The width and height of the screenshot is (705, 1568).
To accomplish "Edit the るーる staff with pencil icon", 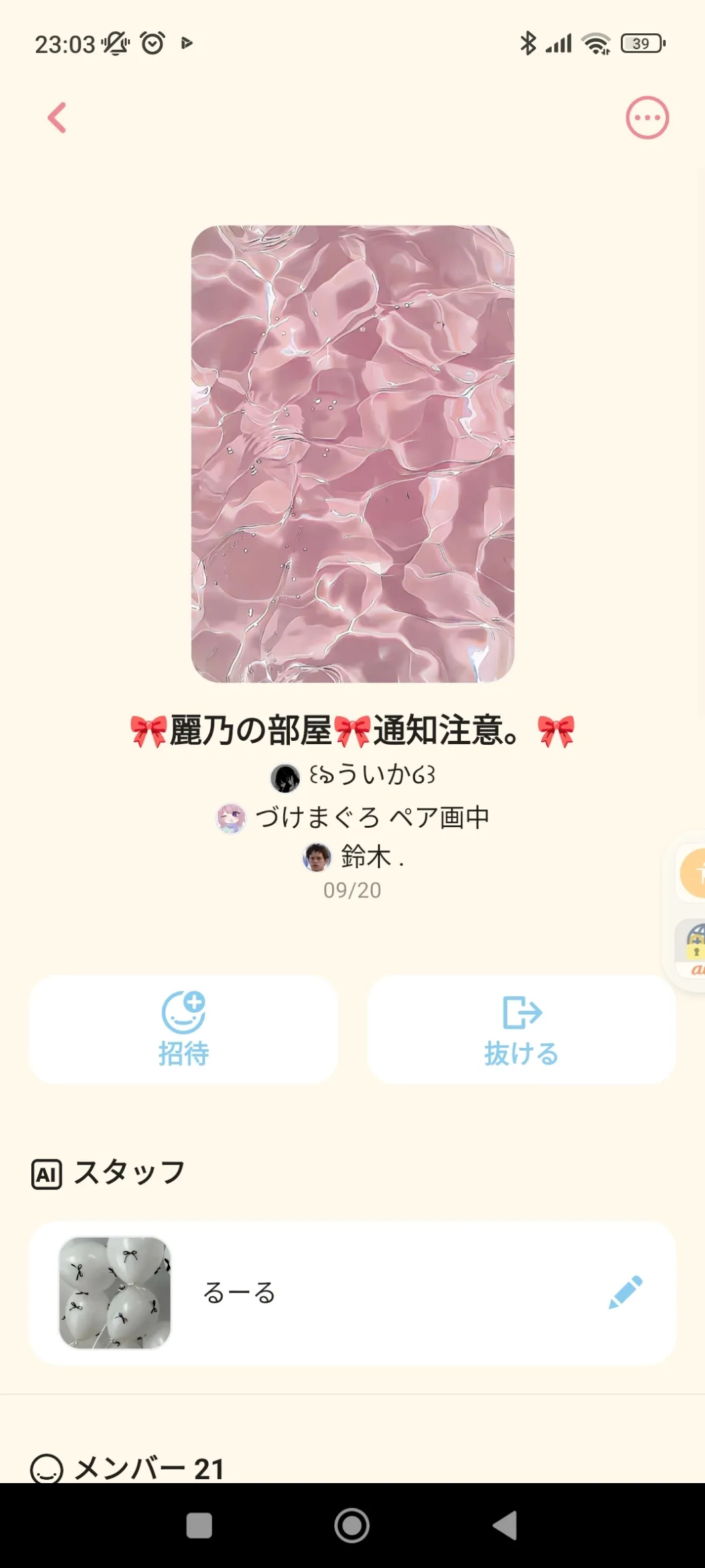I will (x=625, y=1292).
